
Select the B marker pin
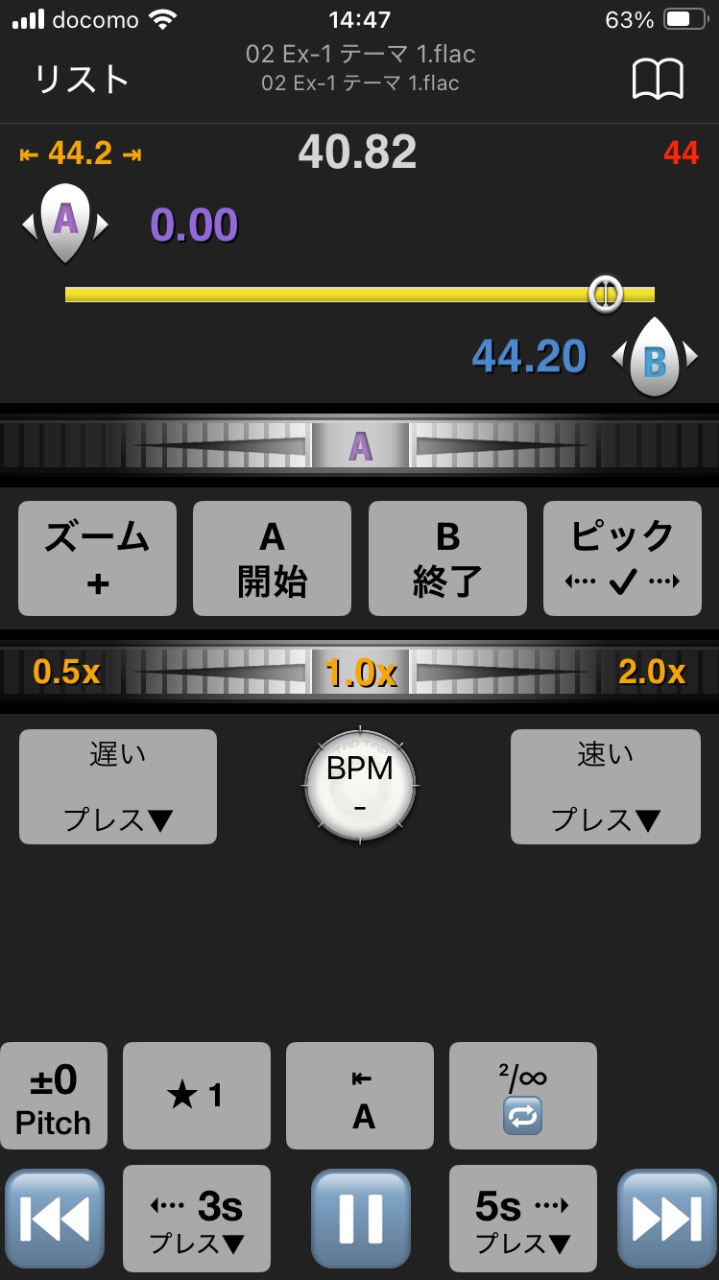pos(655,357)
